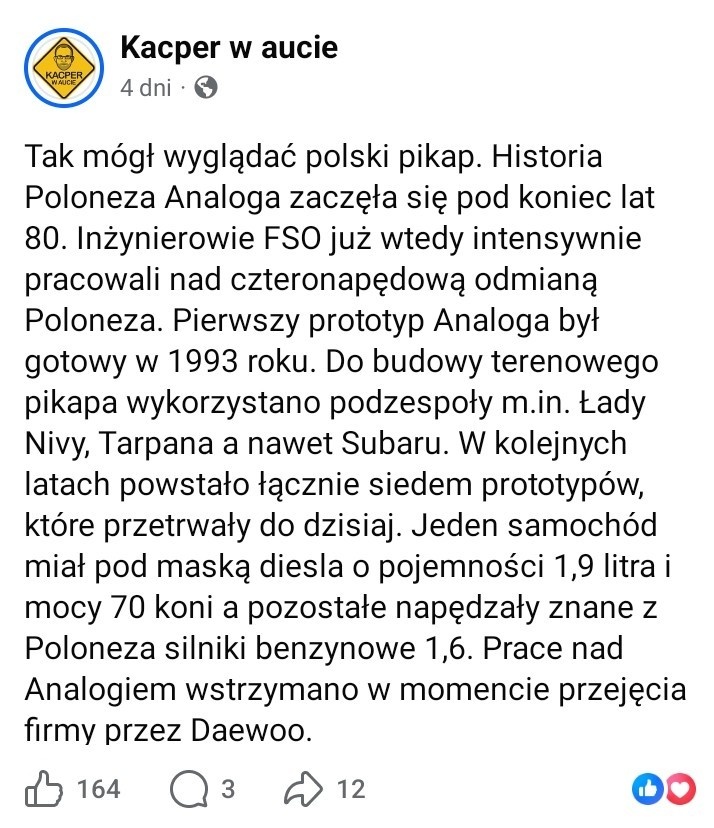Open comments on this post
This screenshot has width=714, height=828.
tap(187, 789)
